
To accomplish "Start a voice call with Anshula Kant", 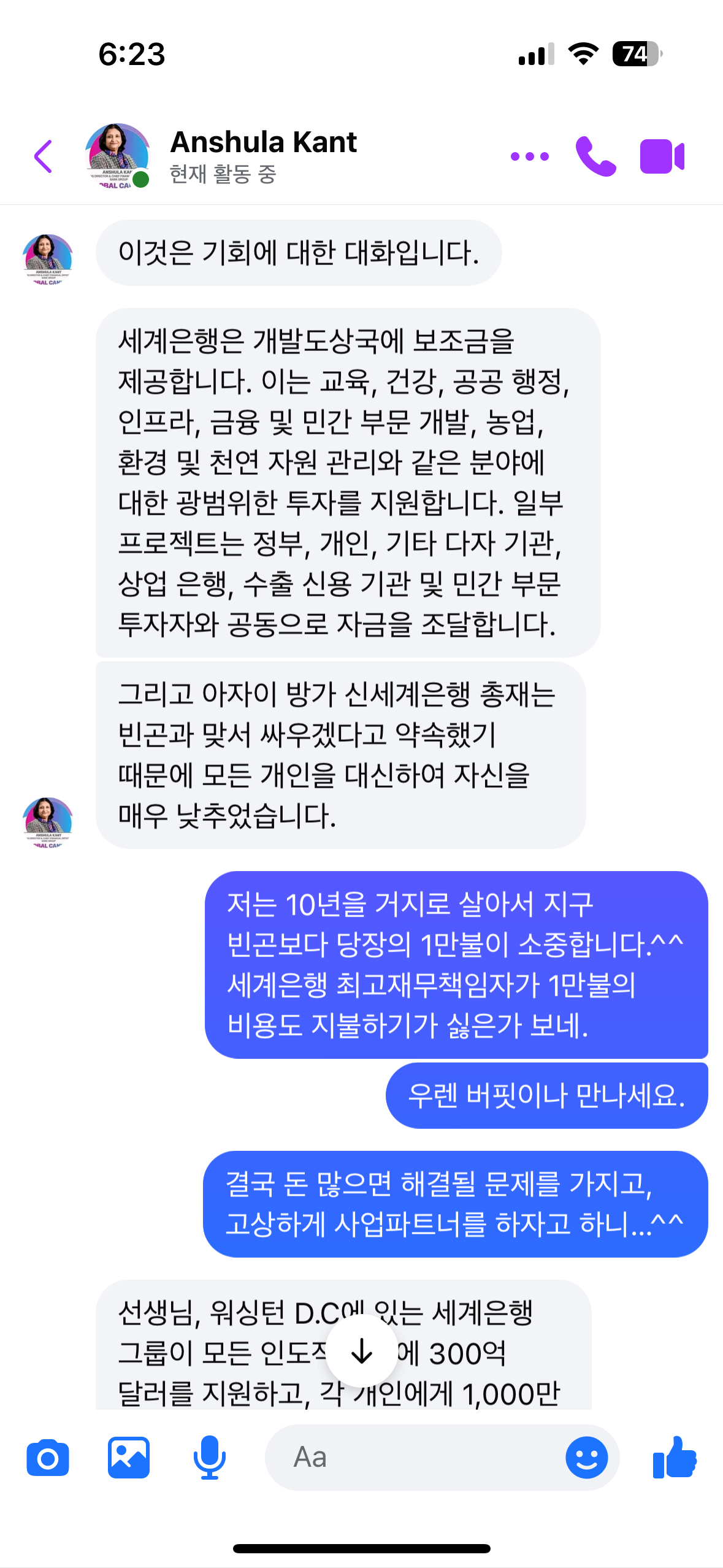I will (x=595, y=156).
